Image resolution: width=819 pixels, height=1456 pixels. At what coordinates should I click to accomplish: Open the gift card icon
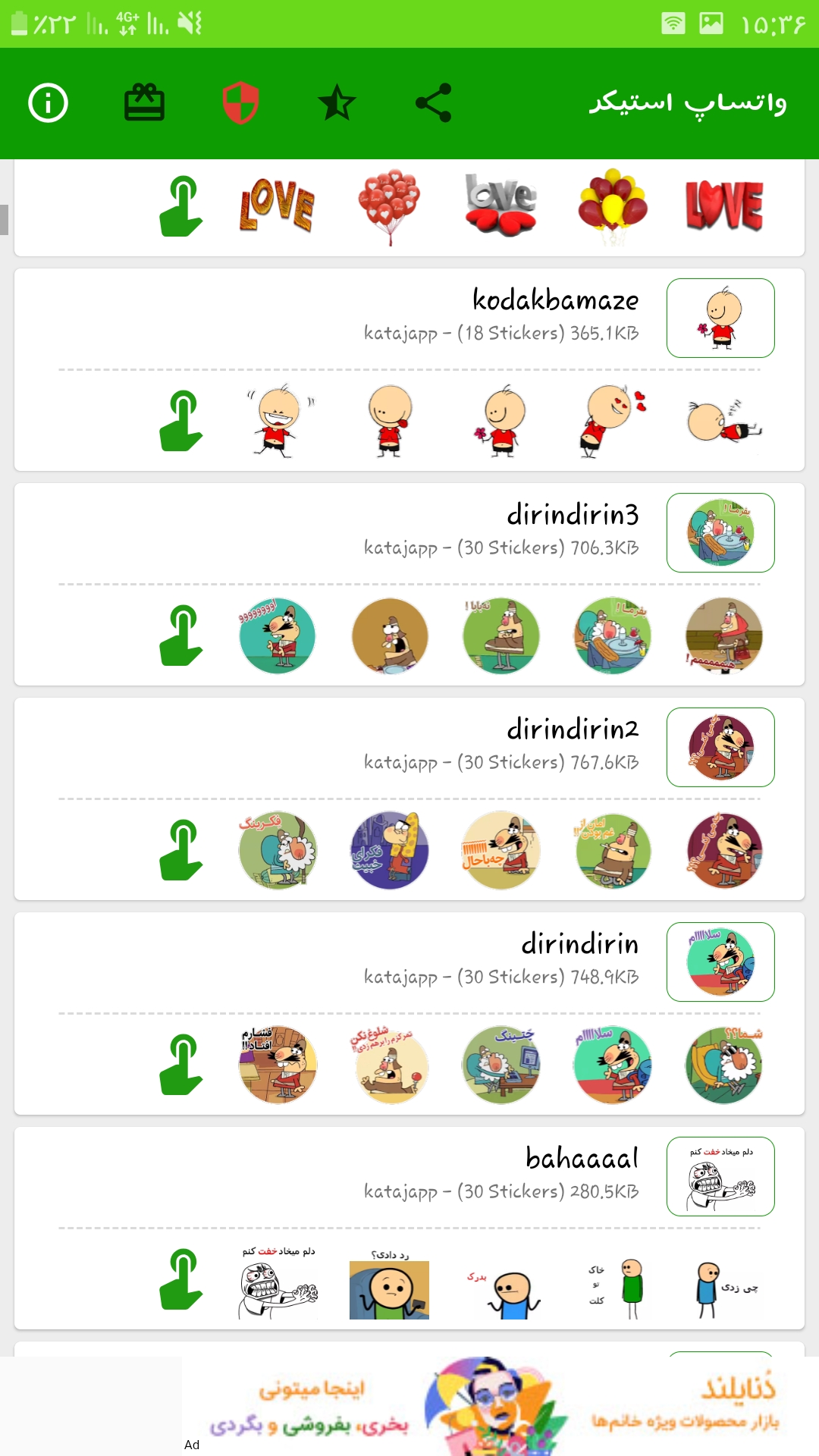(x=144, y=103)
